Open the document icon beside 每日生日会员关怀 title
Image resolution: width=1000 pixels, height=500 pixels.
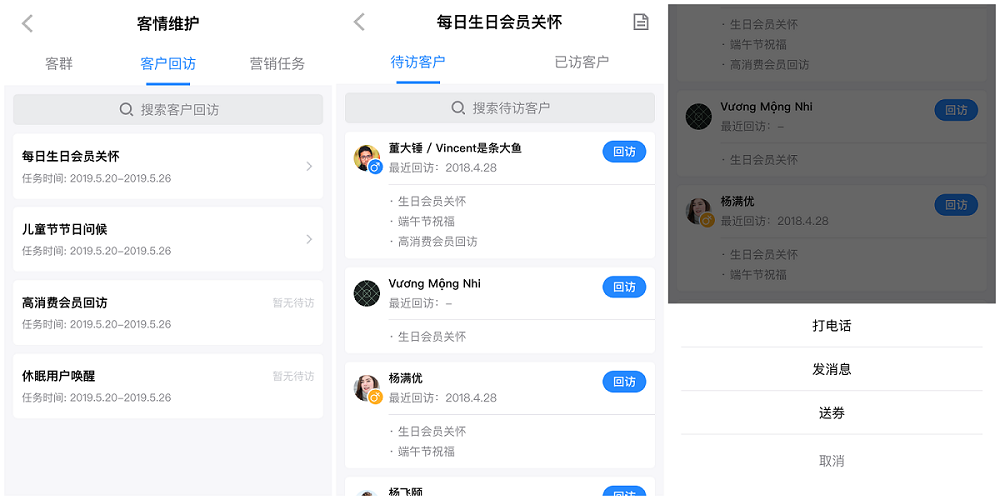point(641,22)
